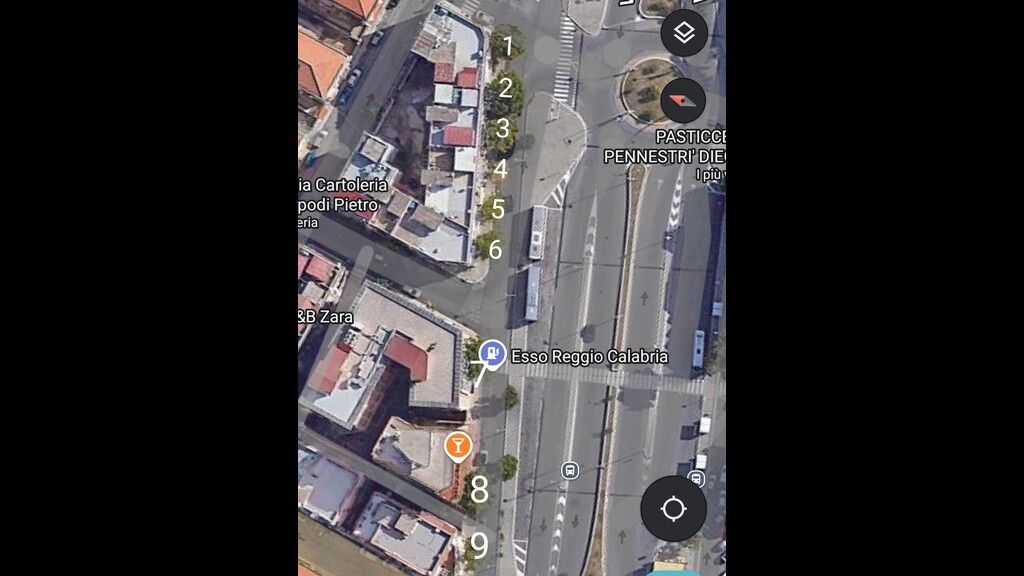Tap the bus stop icon left of location button

(x=570, y=470)
